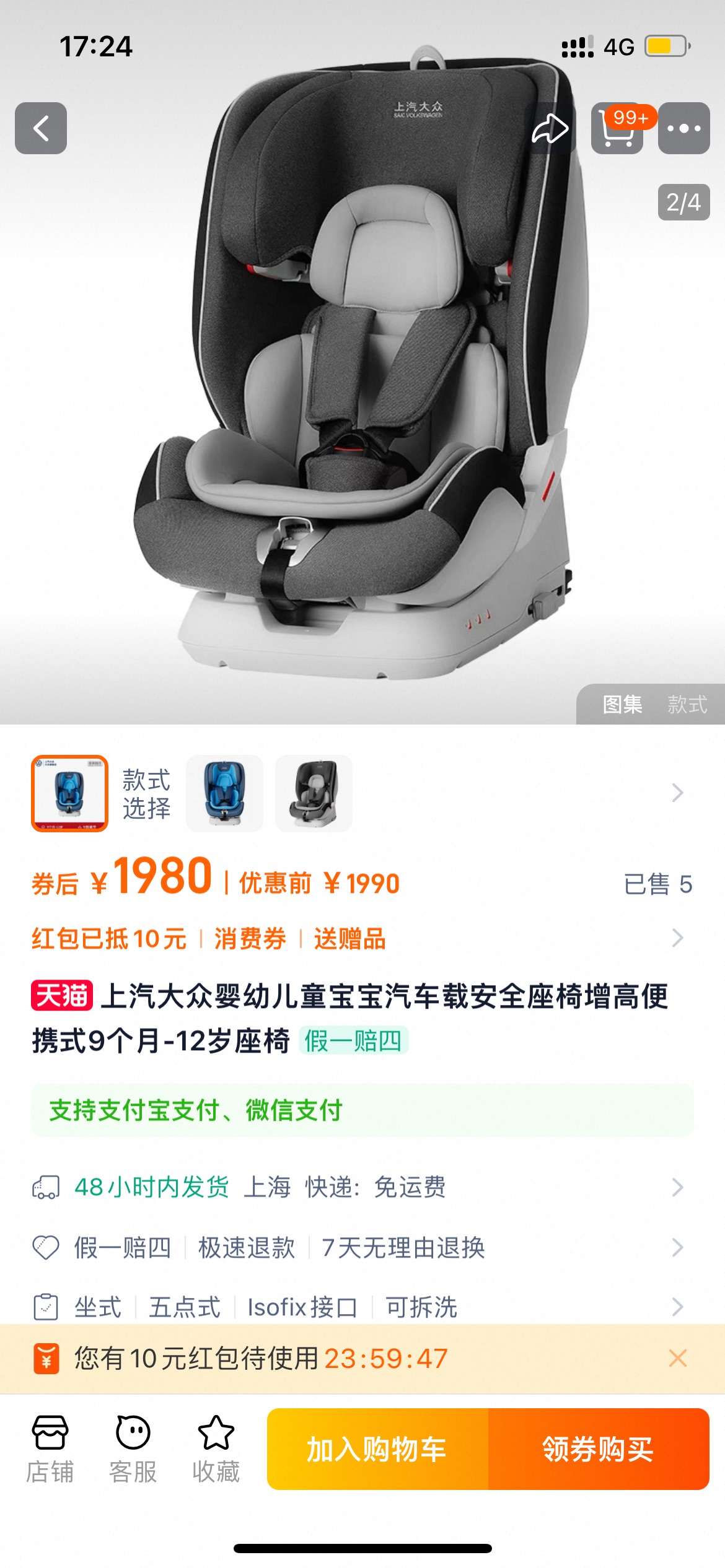Switch to the 款式 image tab
This screenshot has width=725, height=1568.
[x=687, y=704]
